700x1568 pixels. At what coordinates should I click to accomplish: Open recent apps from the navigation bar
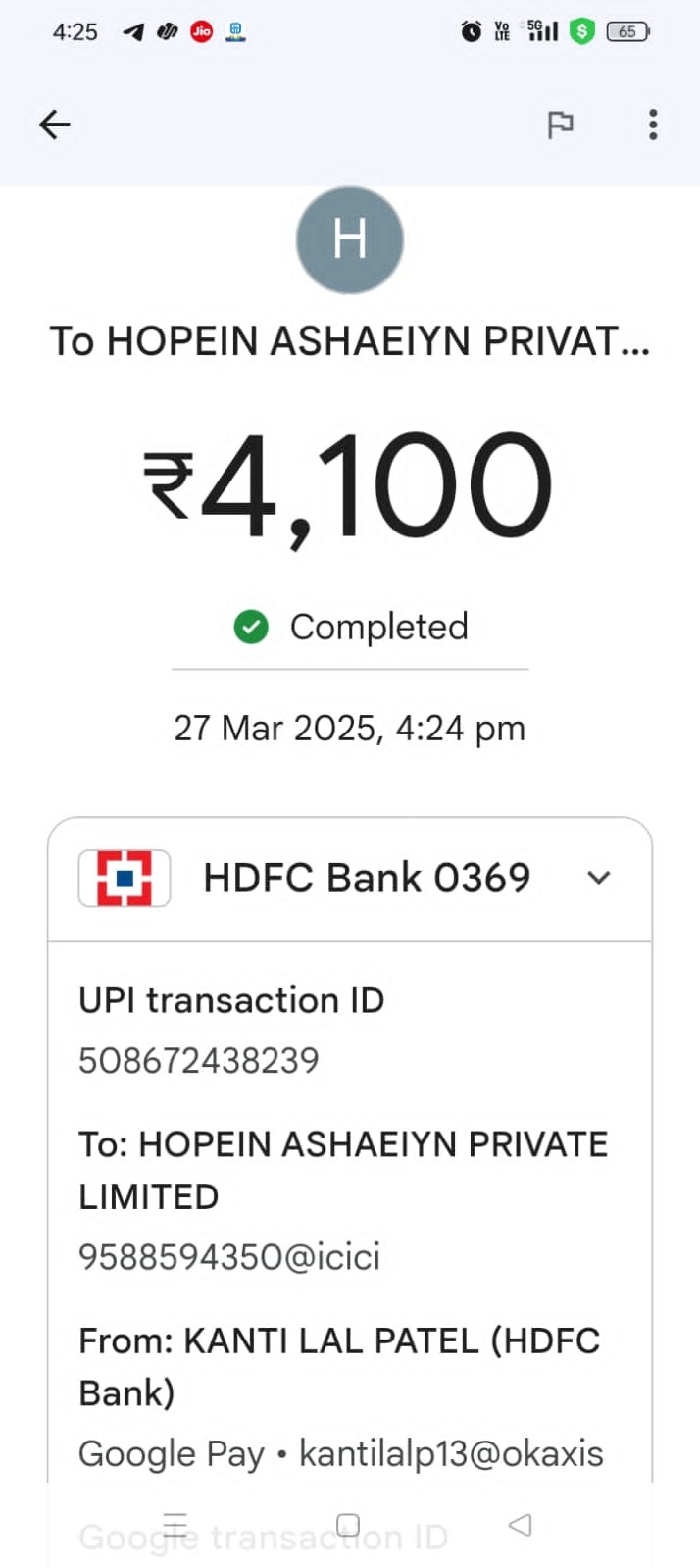pos(175,1525)
